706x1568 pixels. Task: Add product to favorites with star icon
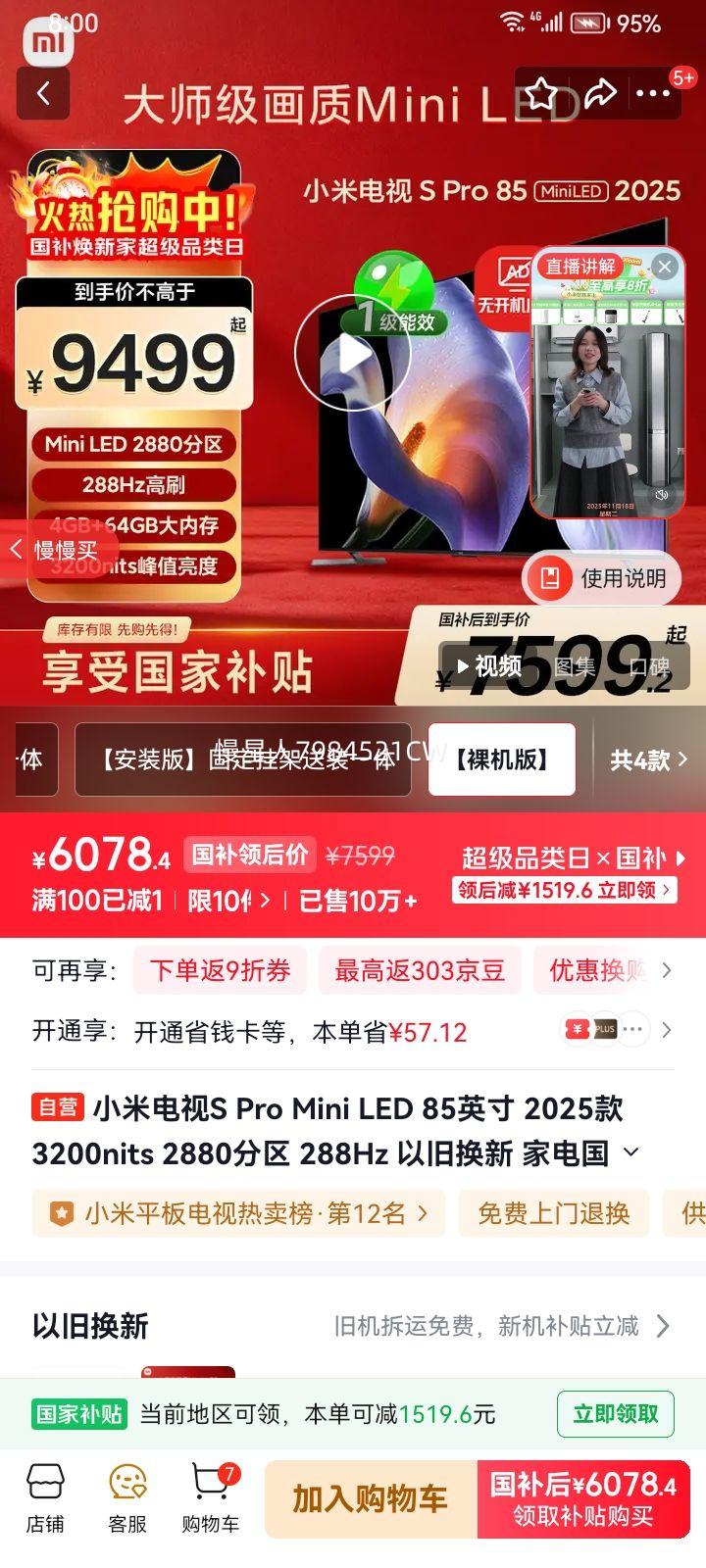click(540, 92)
